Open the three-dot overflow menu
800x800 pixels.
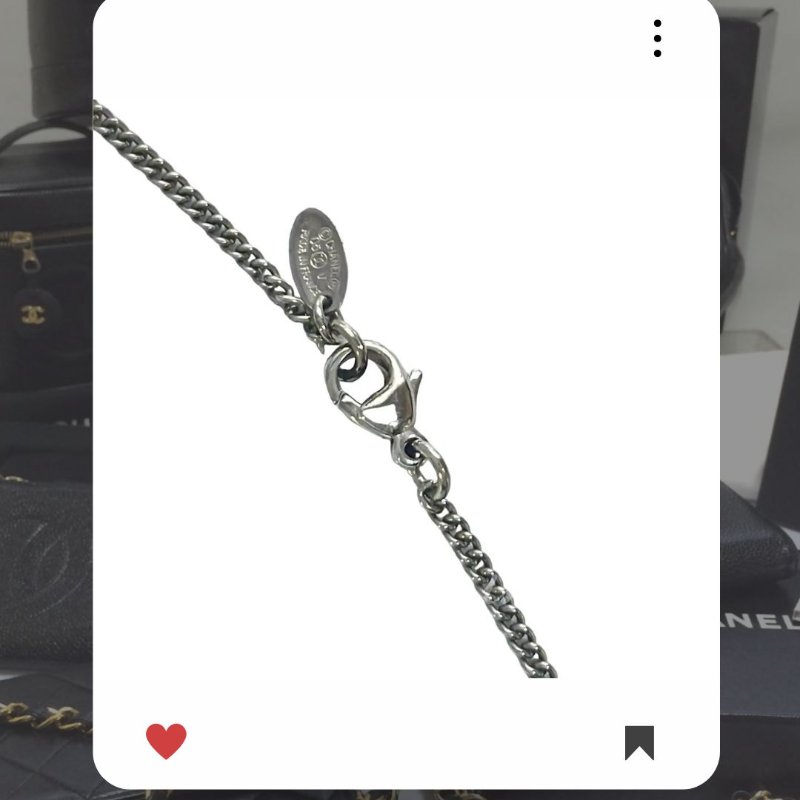click(x=657, y=38)
